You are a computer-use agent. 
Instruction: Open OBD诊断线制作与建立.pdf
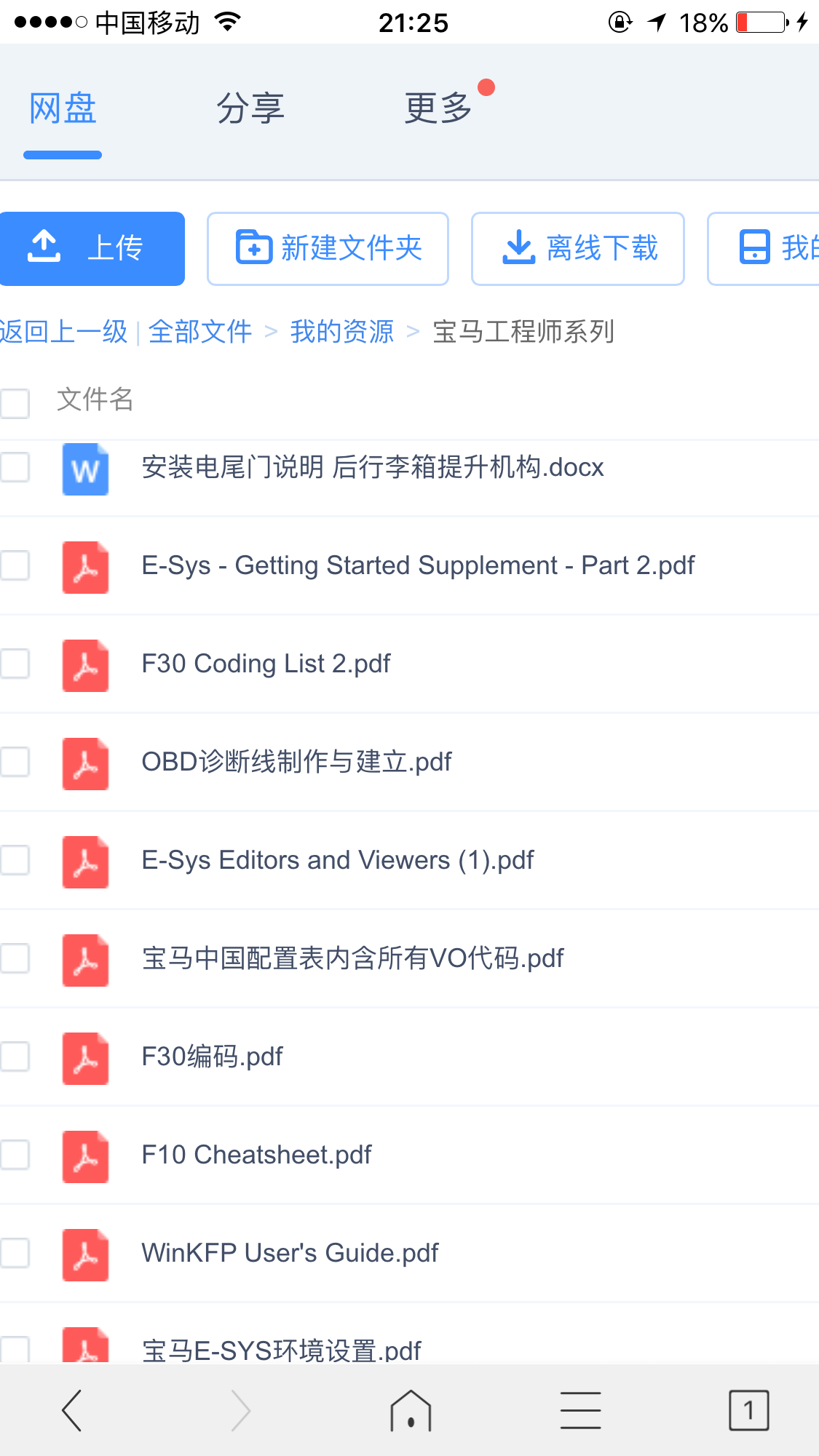[x=296, y=762]
